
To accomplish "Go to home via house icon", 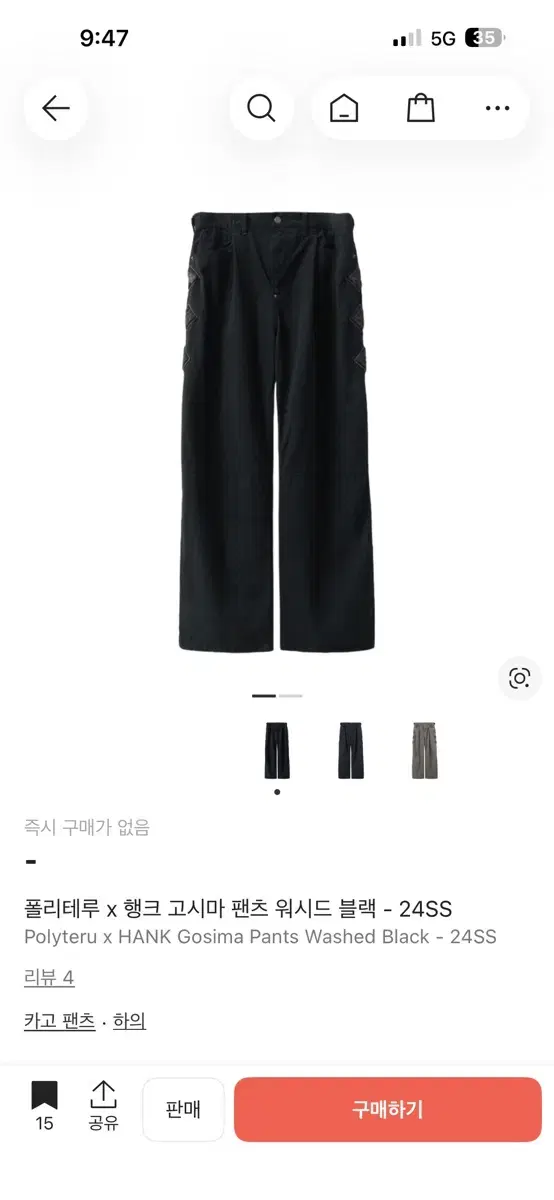I will point(344,108).
